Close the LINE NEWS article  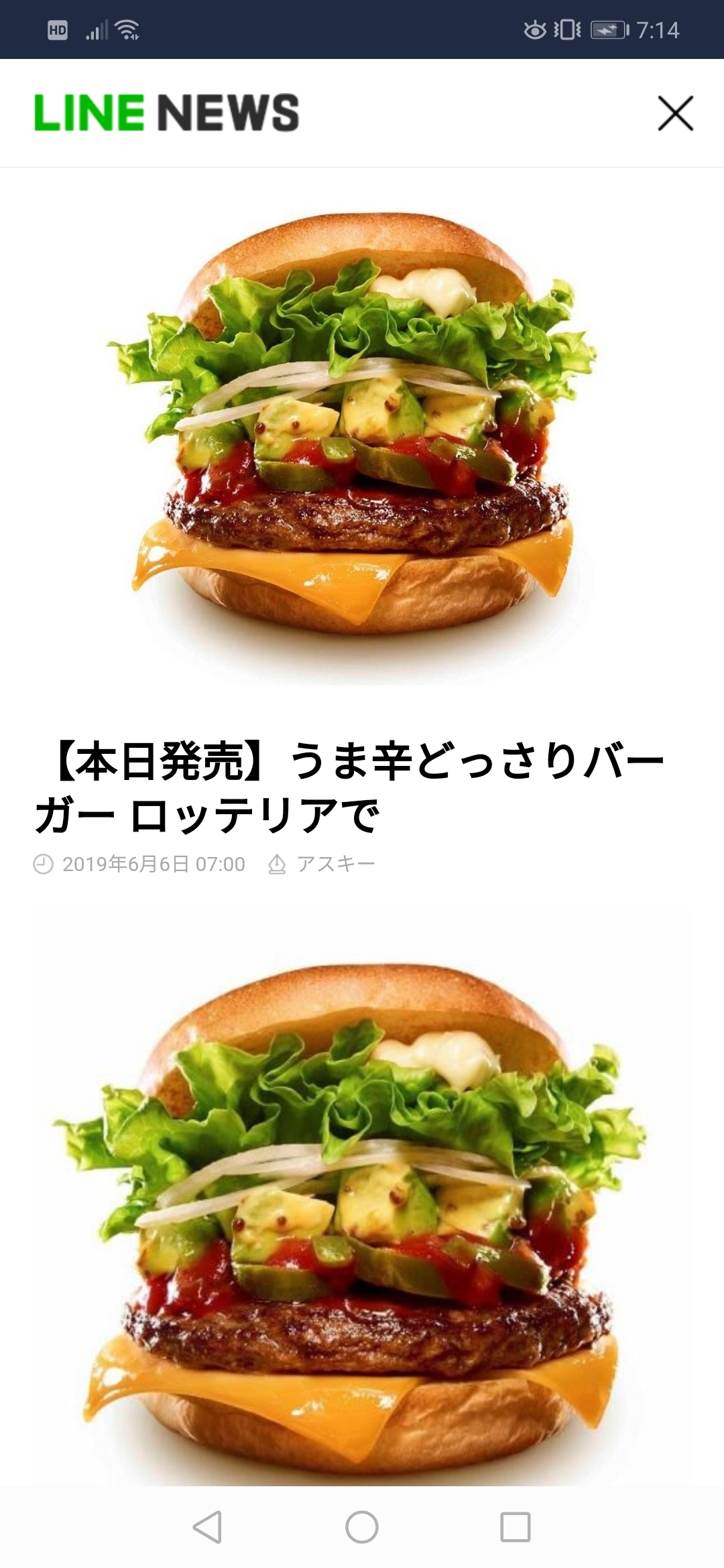click(675, 113)
